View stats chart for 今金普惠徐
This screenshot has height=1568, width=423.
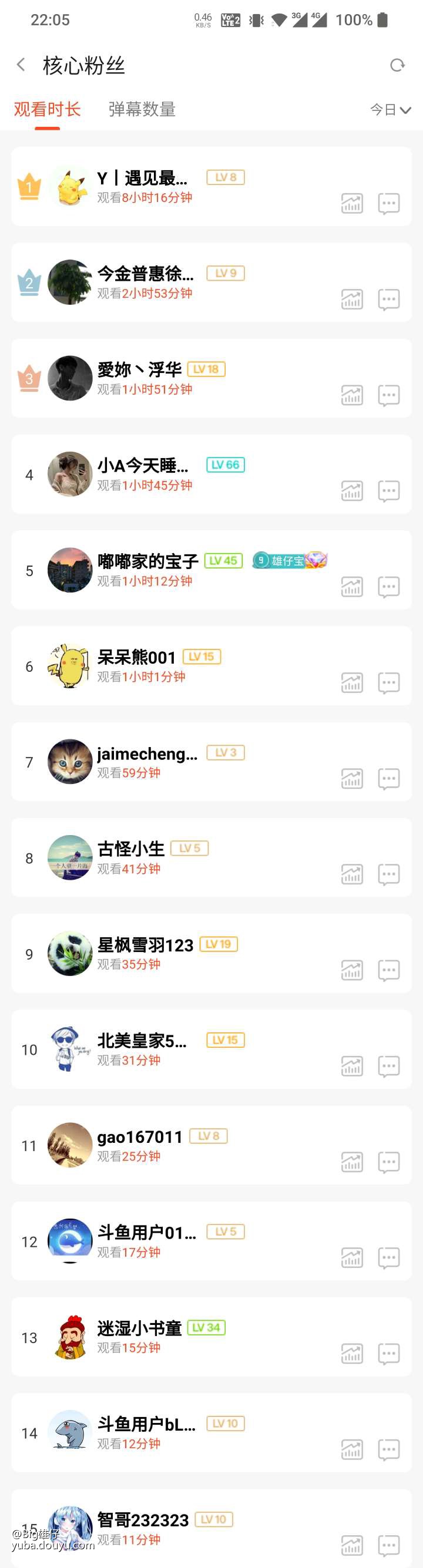pos(352,300)
